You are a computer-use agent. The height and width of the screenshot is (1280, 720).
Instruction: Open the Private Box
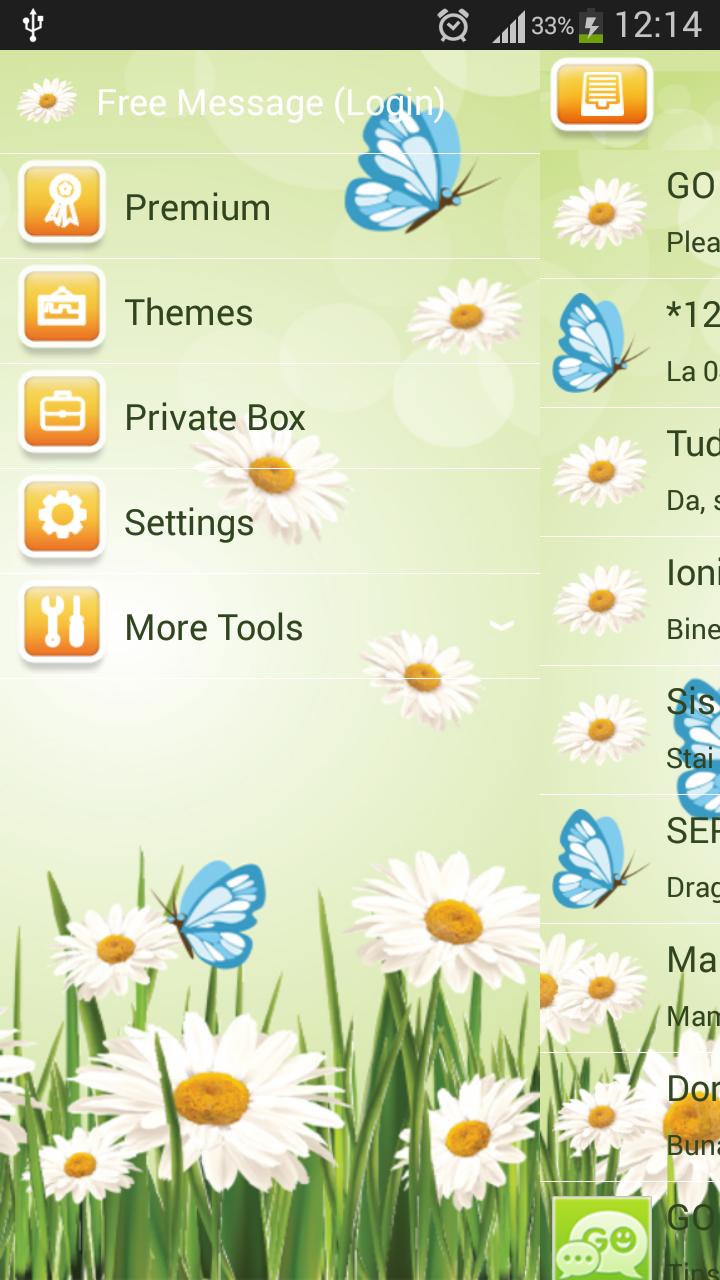point(214,417)
